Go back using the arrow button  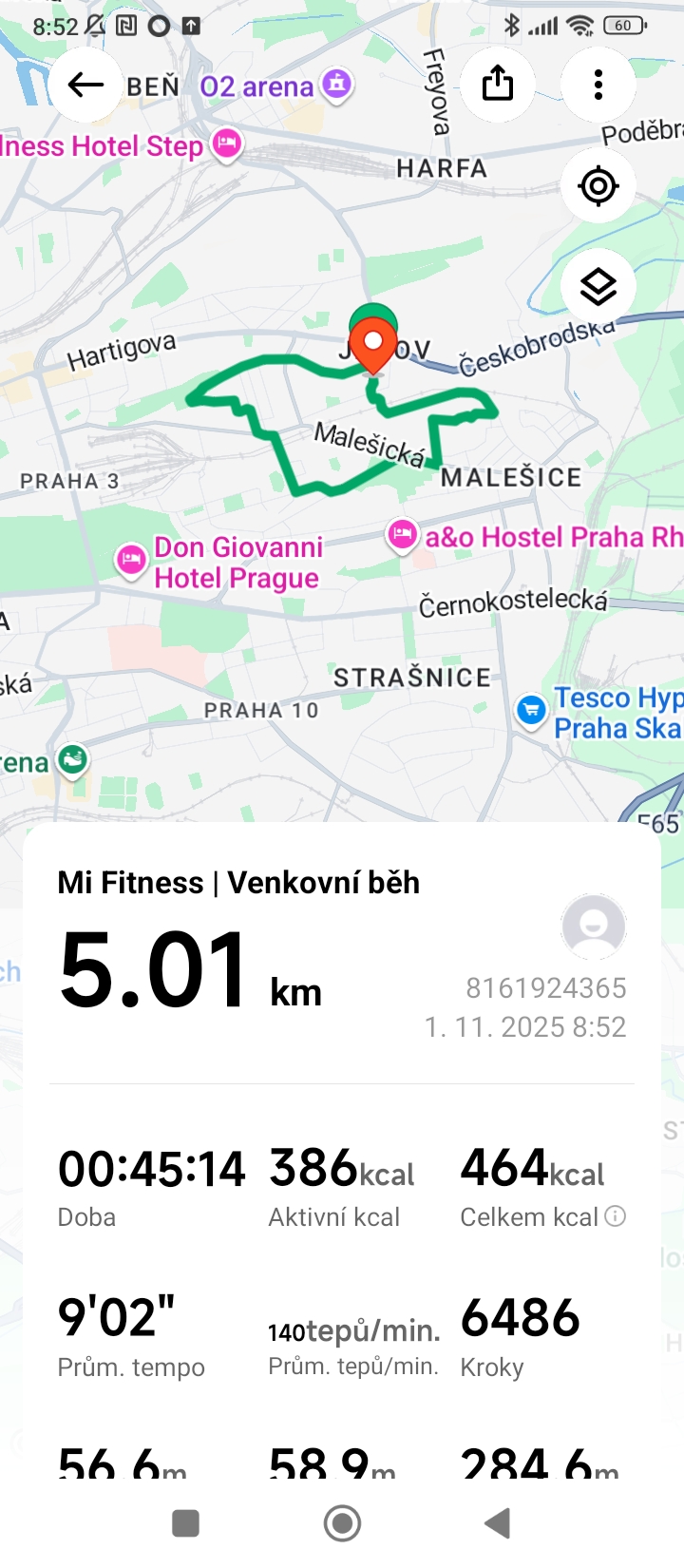pyautogui.click(x=85, y=86)
